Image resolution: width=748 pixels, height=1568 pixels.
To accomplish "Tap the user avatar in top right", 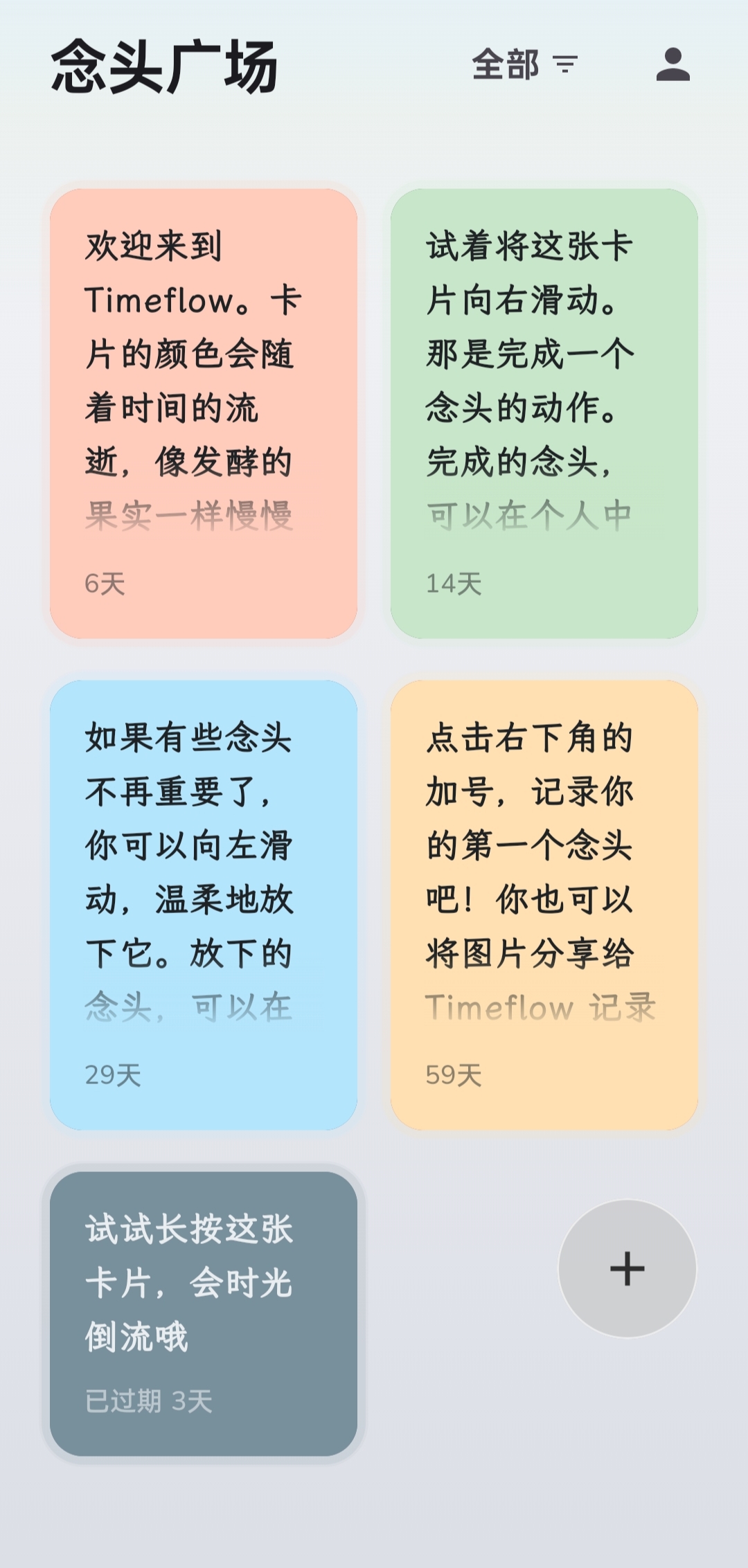I will click(673, 66).
